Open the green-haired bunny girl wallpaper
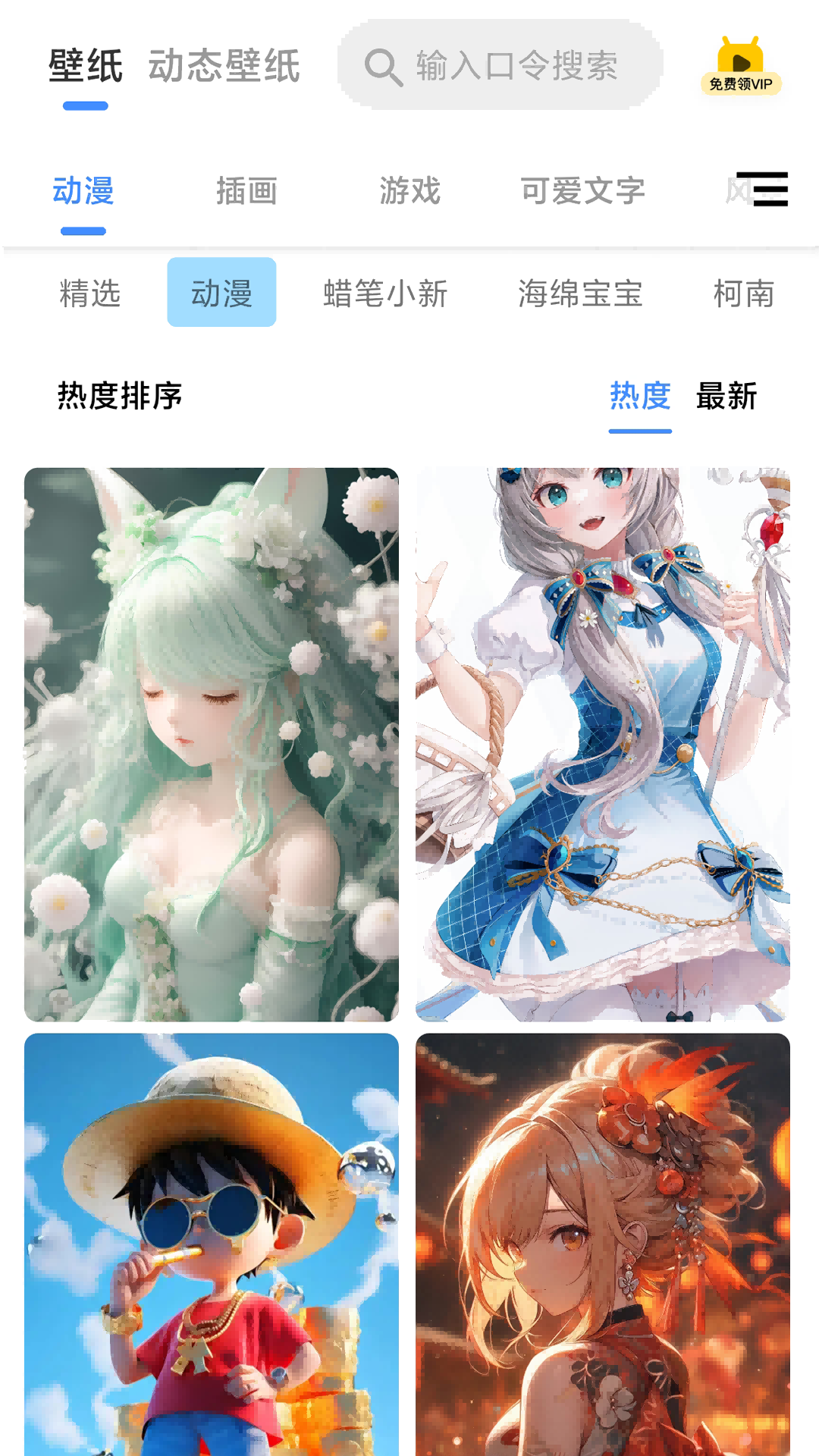Screen dimensions: 819x1456 coord(212,745)
